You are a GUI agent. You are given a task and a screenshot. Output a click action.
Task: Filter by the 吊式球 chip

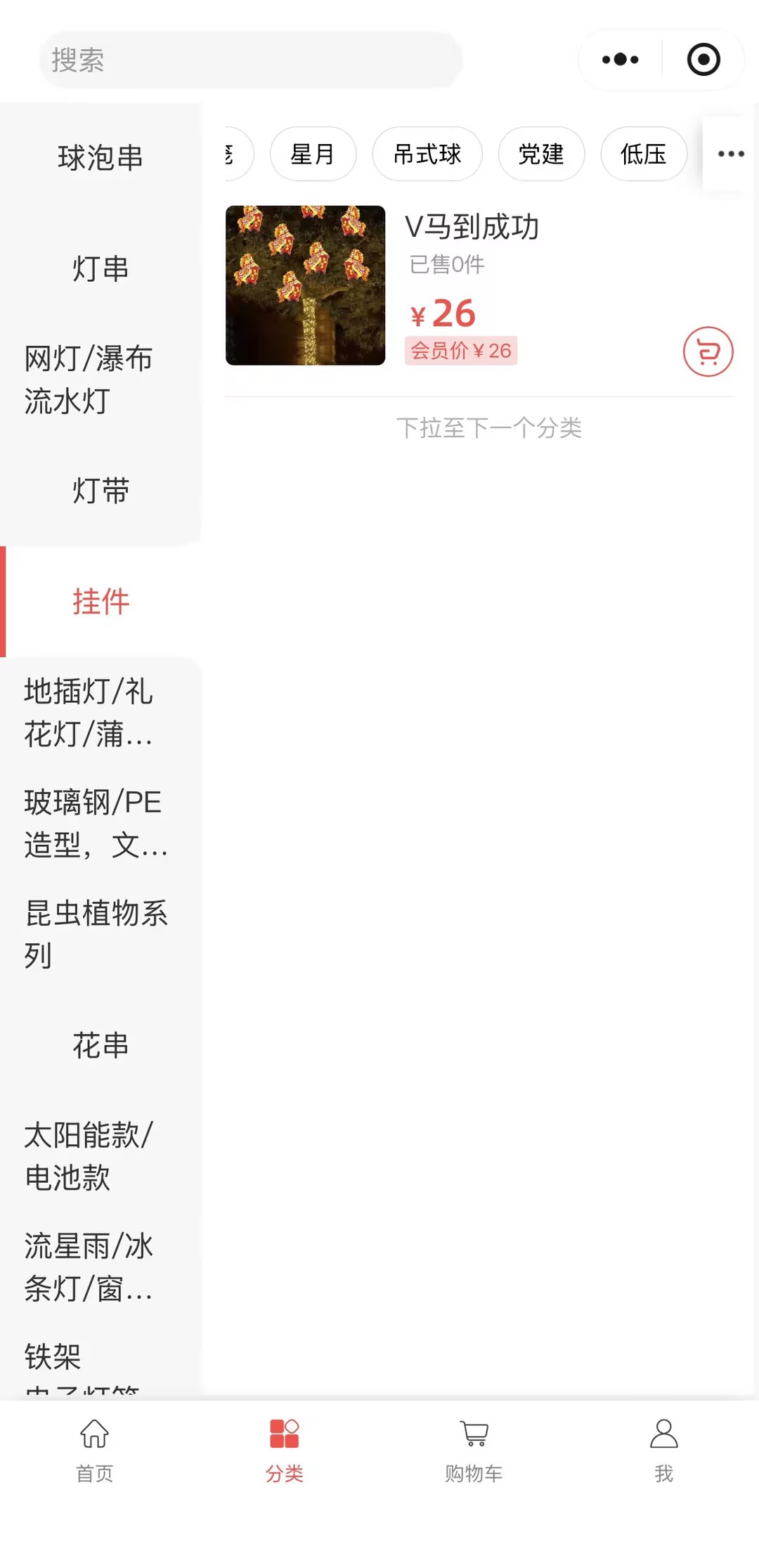pos(427,154)
